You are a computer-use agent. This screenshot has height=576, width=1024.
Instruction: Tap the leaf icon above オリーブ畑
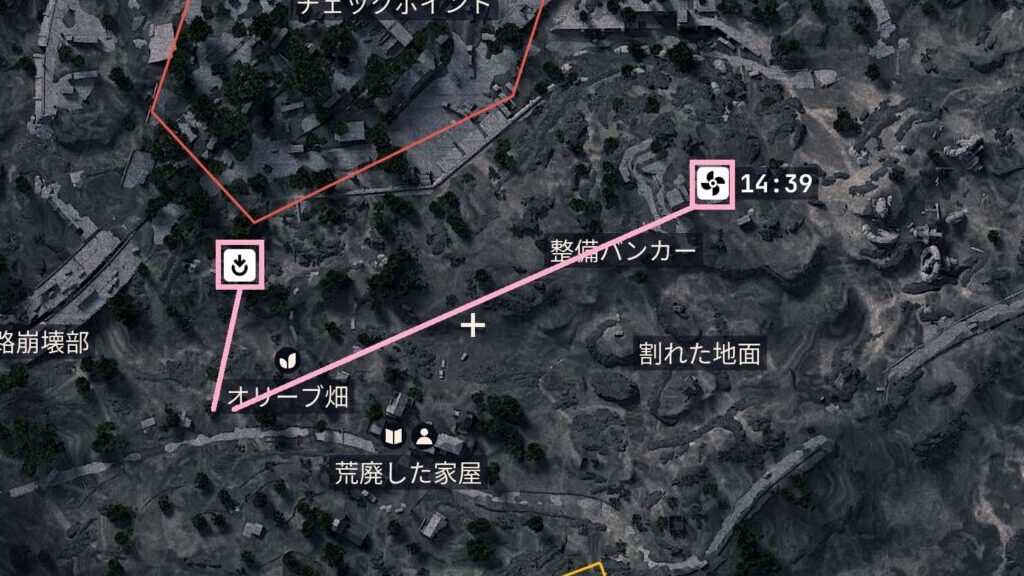287,360
